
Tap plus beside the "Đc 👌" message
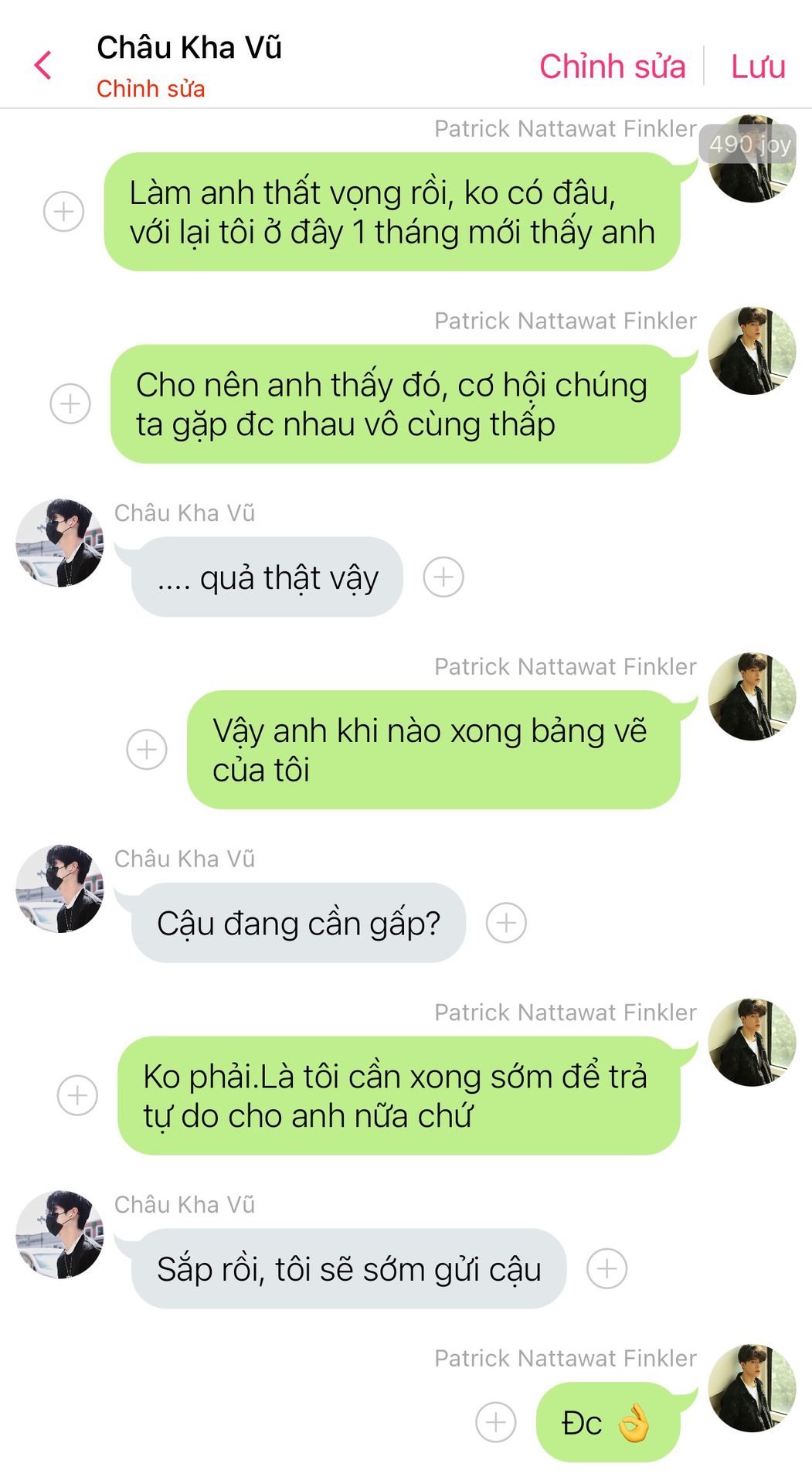[x=495, y=1422]
